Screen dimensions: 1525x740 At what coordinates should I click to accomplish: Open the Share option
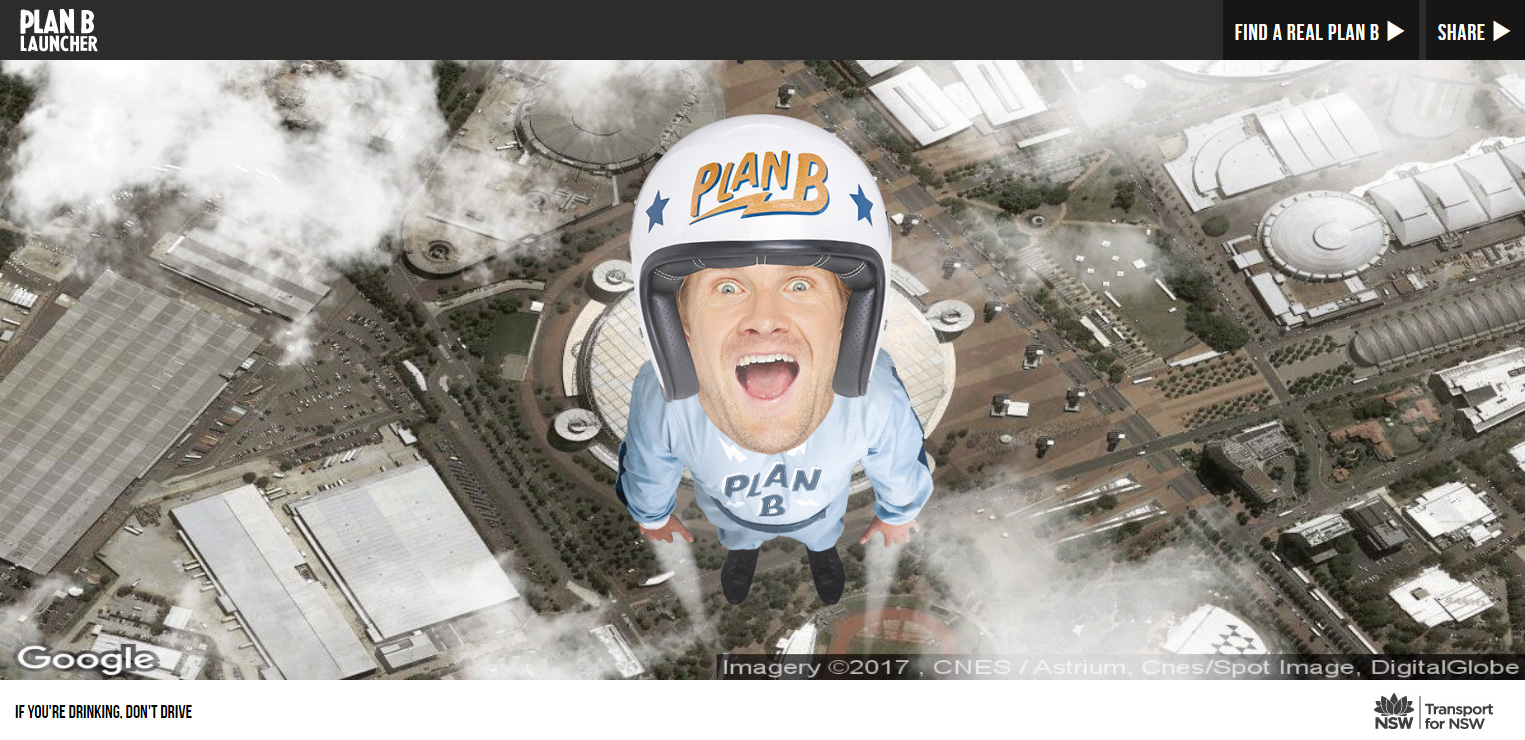[x=1473, y=31]
